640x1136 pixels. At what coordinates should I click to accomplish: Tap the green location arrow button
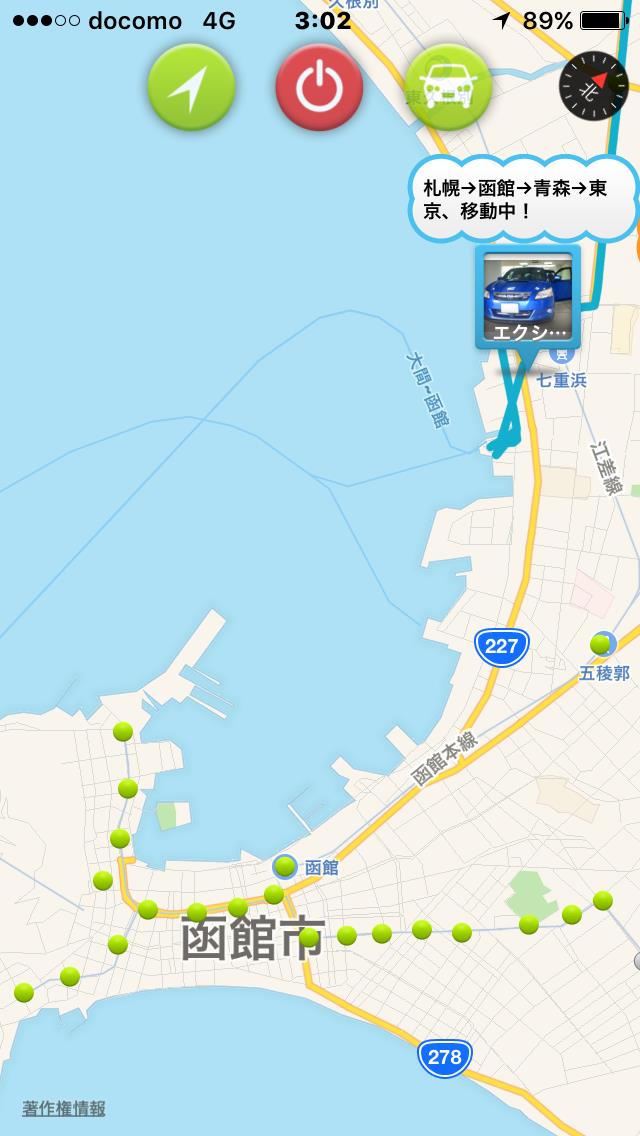(x=191, y=87)
